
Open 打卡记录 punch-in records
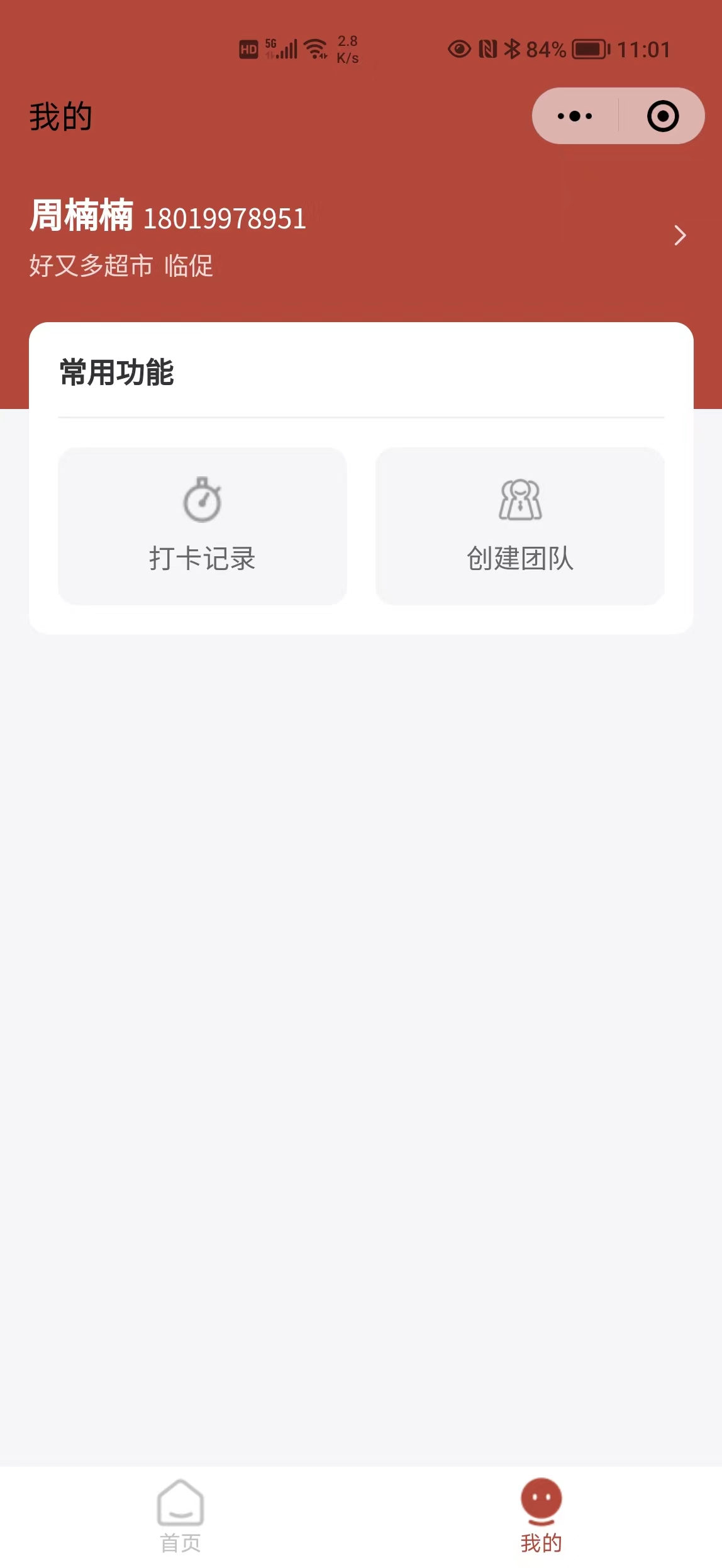(203, 526)
